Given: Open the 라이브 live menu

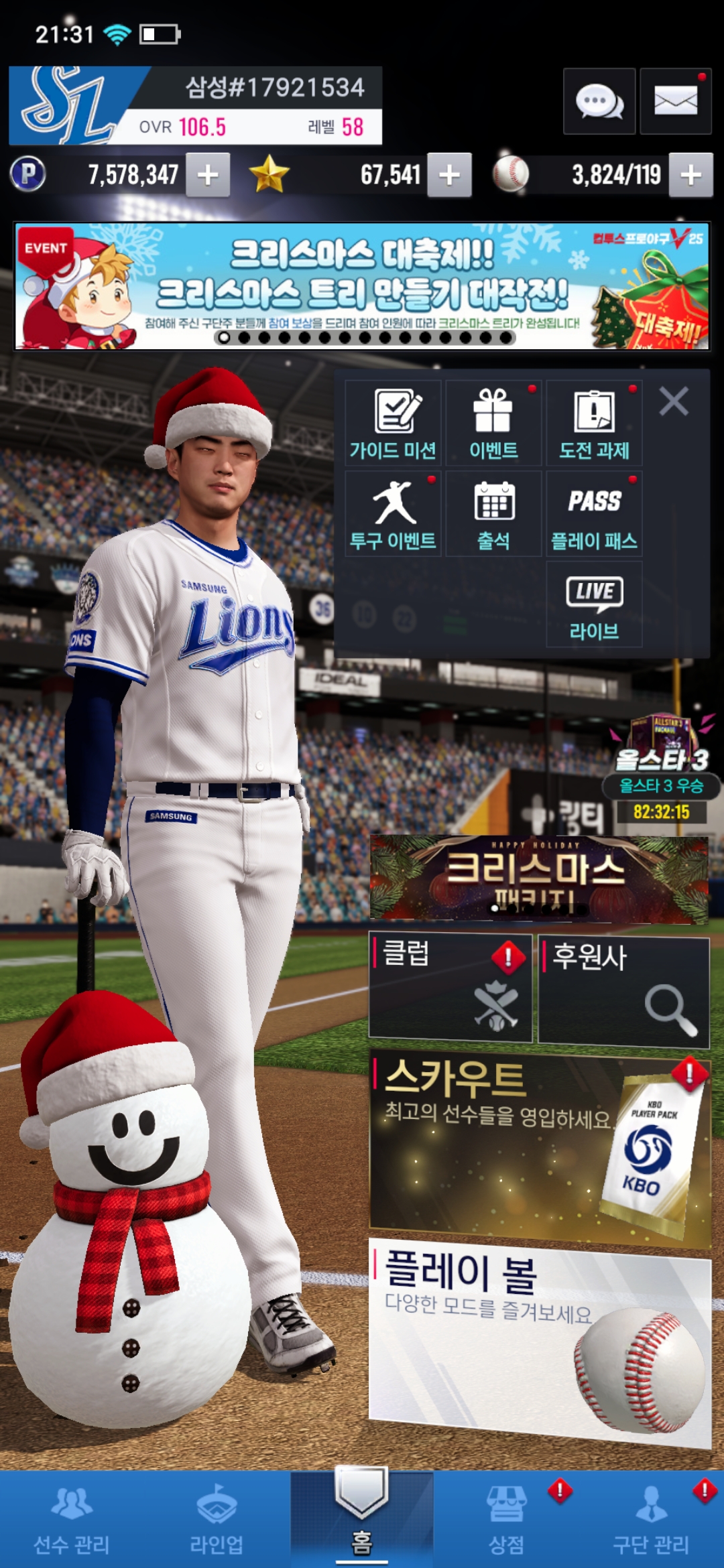Looking at the screenshot, I should tap(594, 604).
